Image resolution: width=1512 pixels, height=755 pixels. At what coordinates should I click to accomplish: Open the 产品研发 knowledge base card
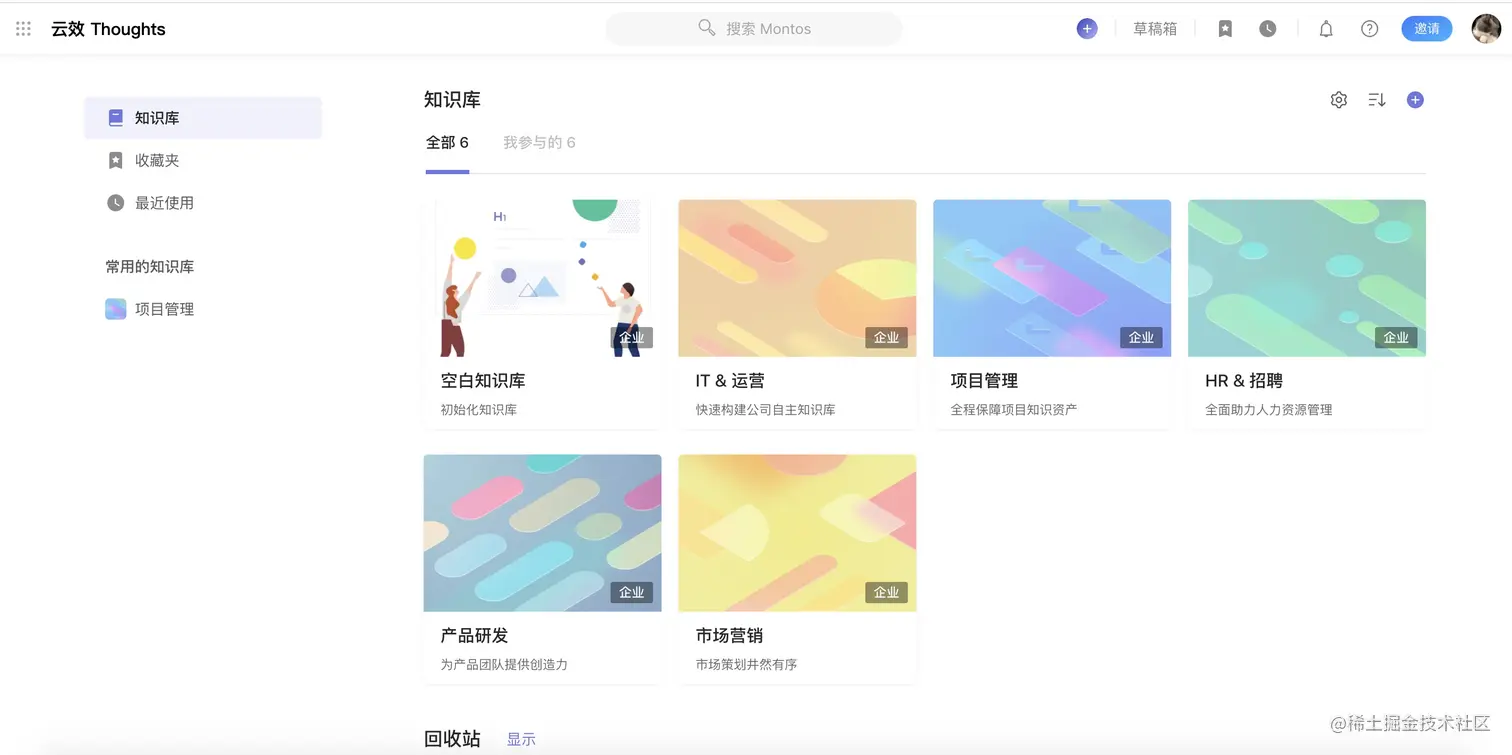542,570
